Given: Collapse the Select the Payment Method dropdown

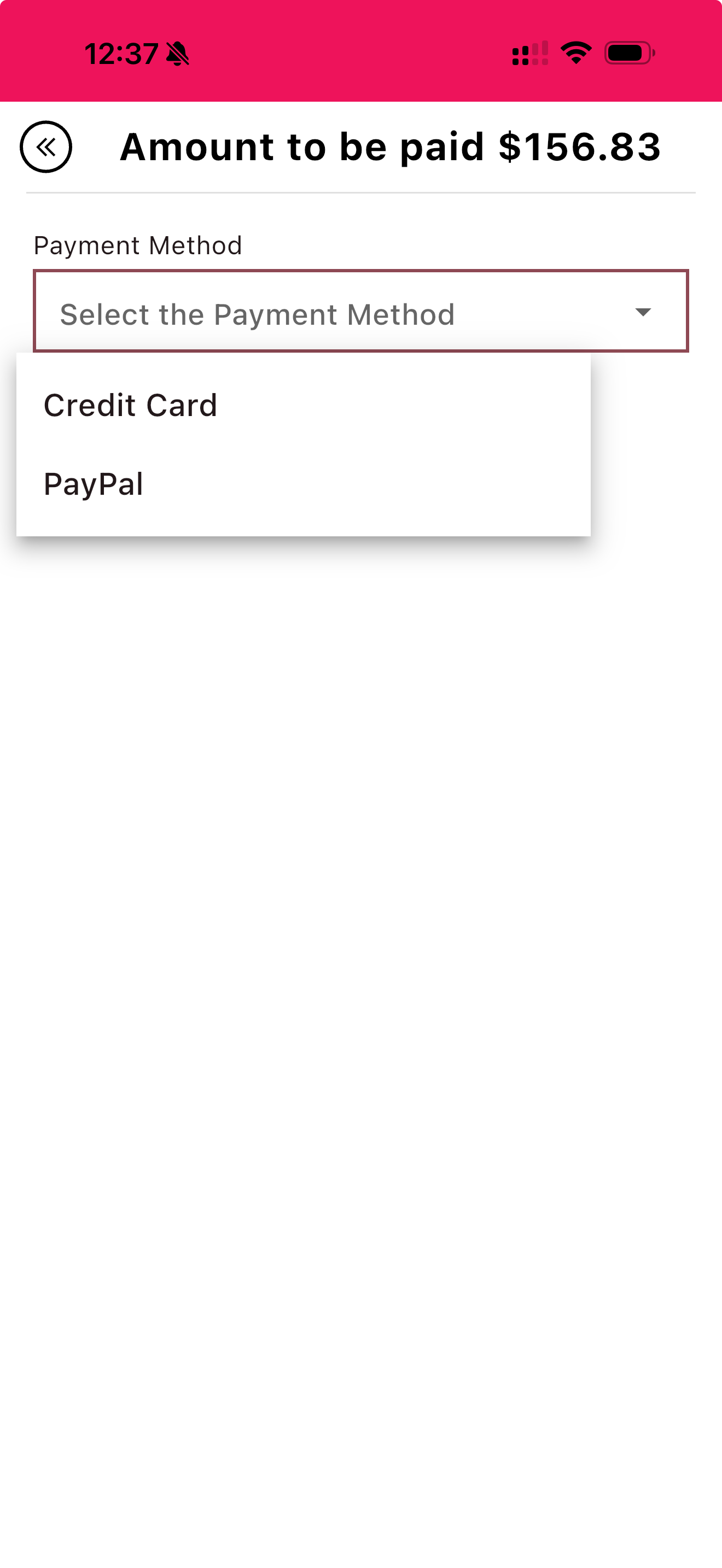Looking at the screenshot, I should 642,312.
